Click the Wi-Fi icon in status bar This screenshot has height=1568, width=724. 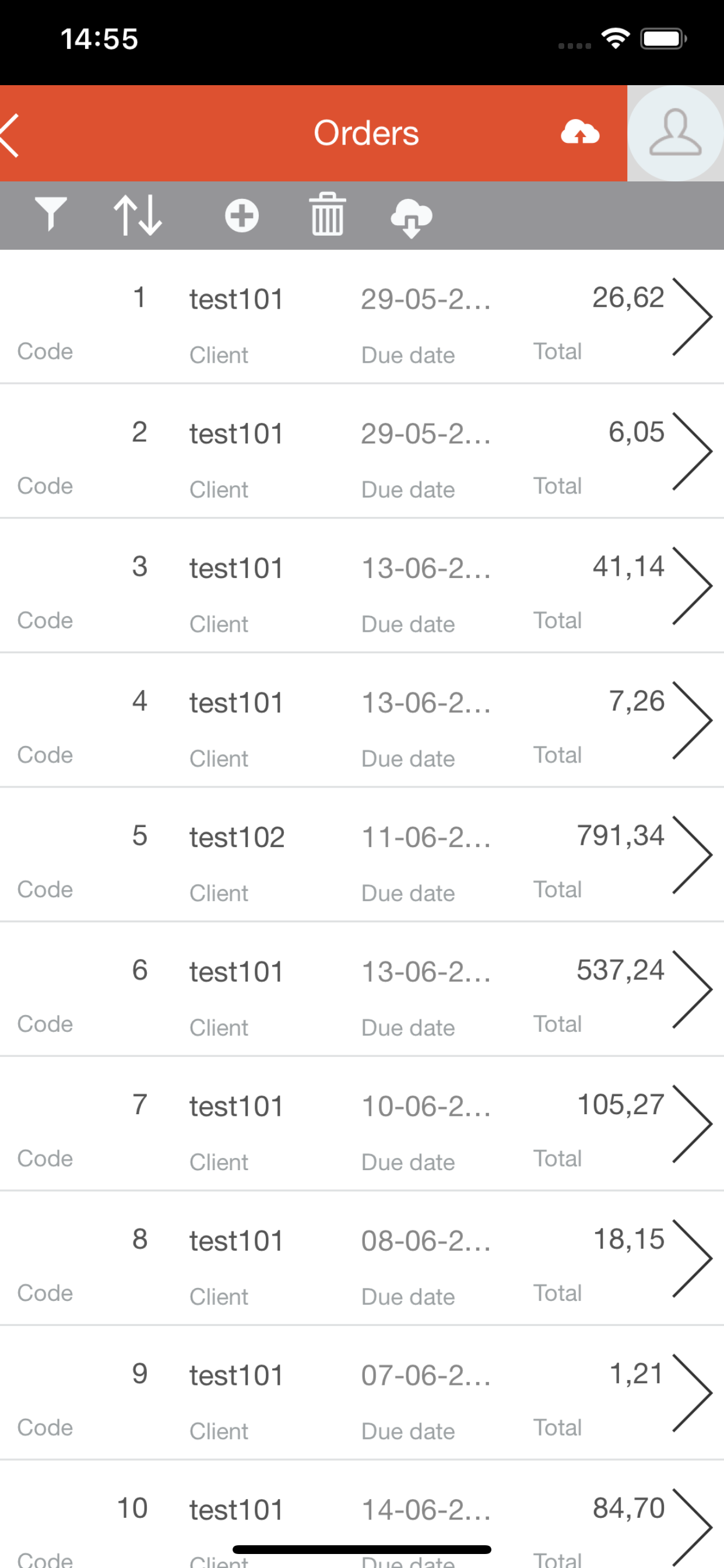pyautogui.click(x=616, y=38)
